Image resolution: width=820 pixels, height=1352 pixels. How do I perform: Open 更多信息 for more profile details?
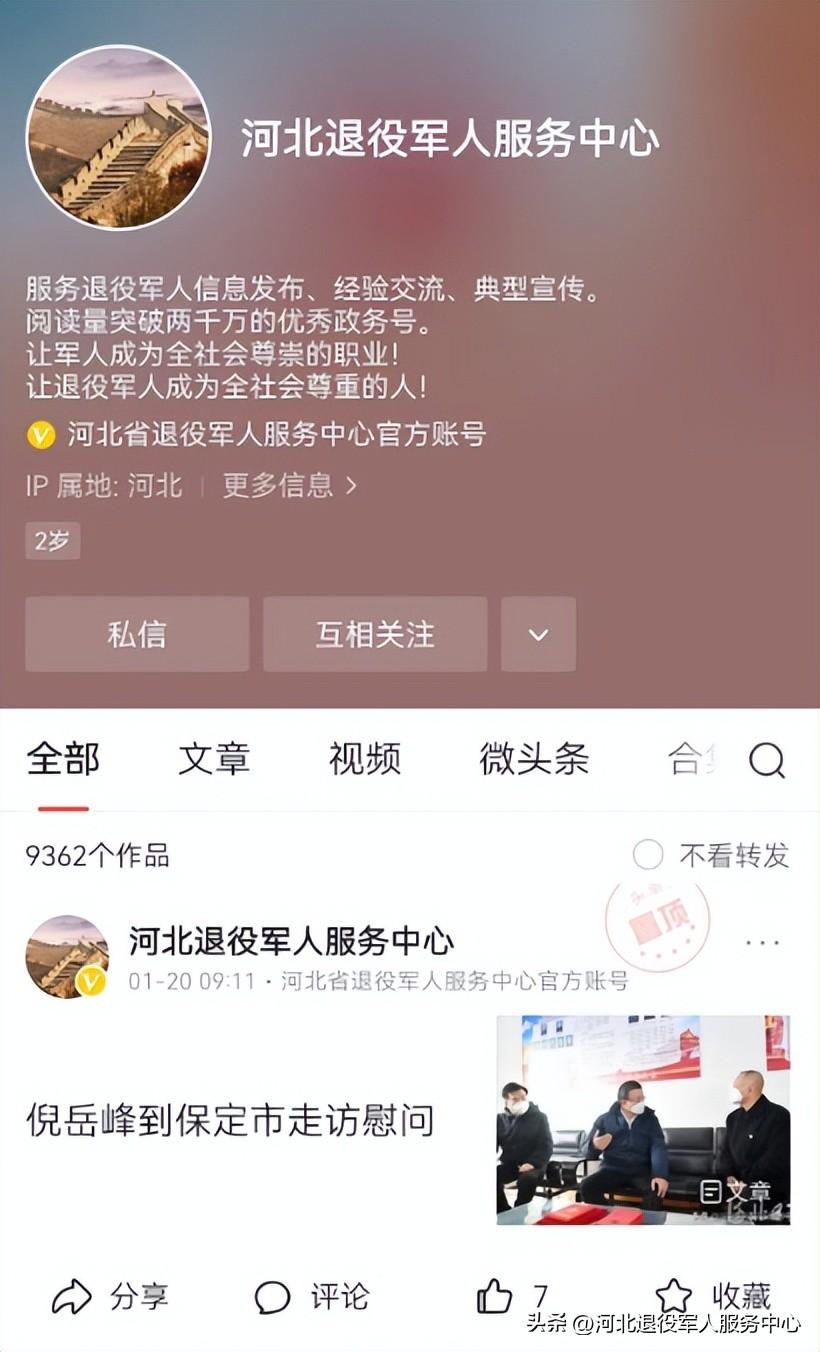[x=289, y=486]
